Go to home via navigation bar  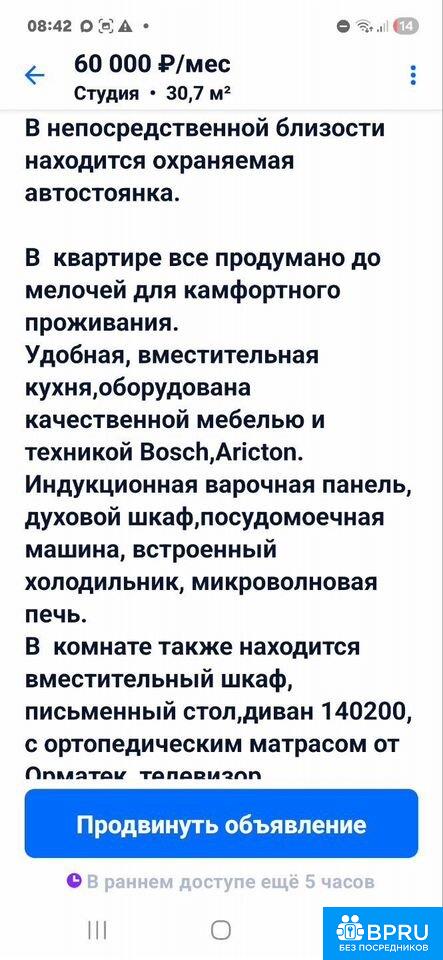[x=221, y=929]
